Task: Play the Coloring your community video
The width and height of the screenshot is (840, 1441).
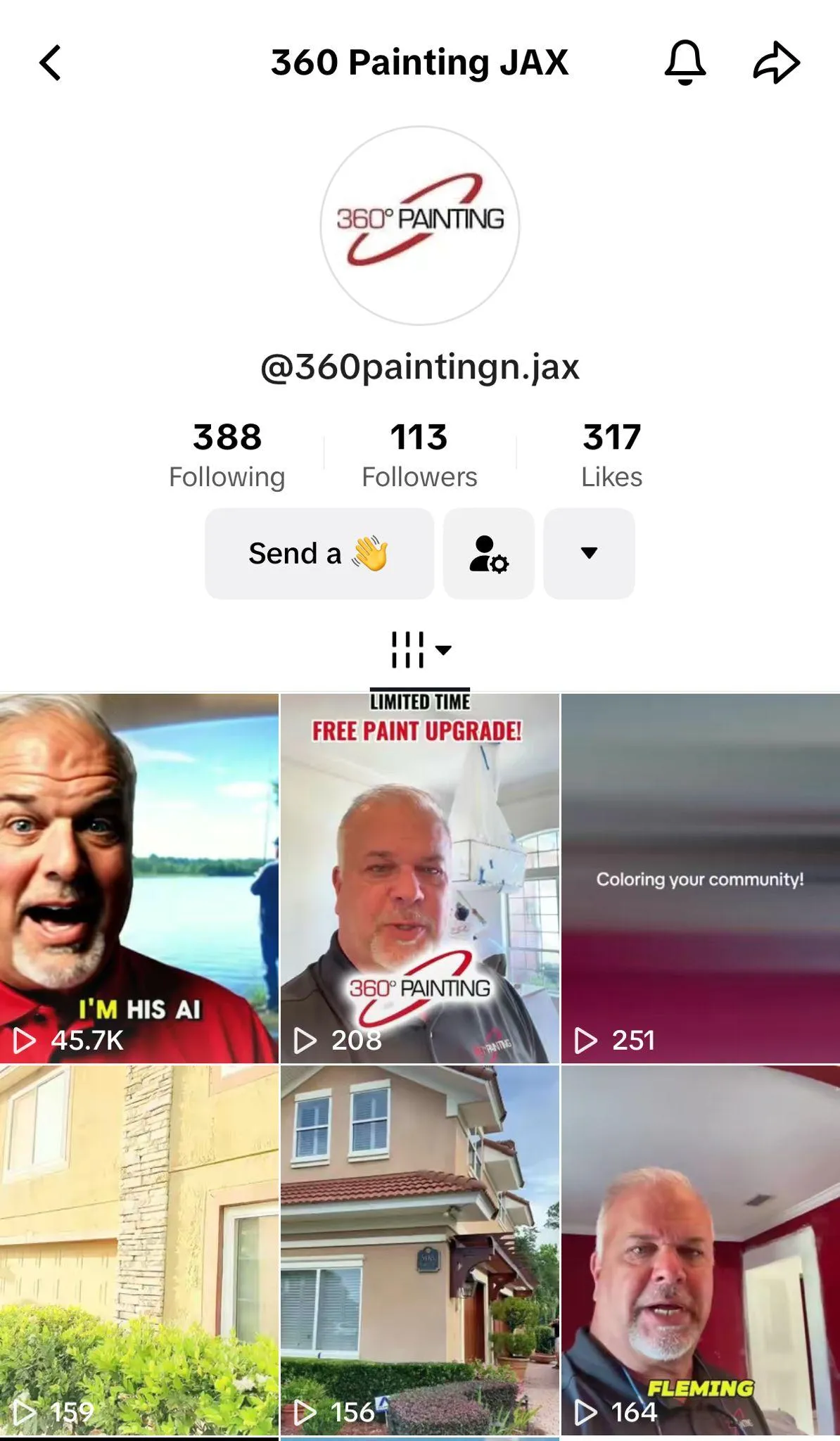Action: pyautogui.click(x=701, y=878)
